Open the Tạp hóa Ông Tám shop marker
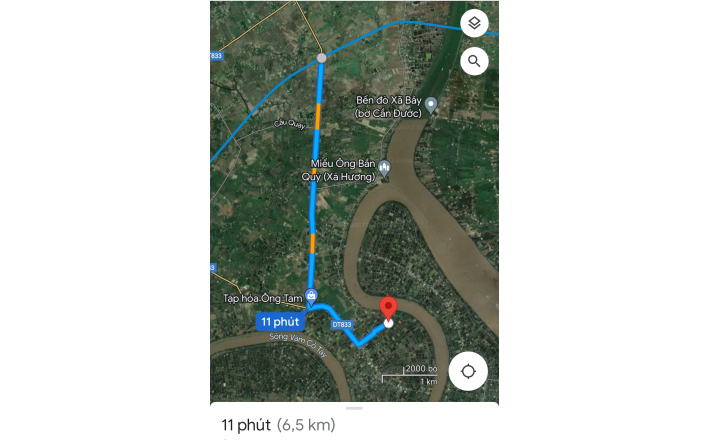Screen dimensions: 710x440 click(312, 296)
